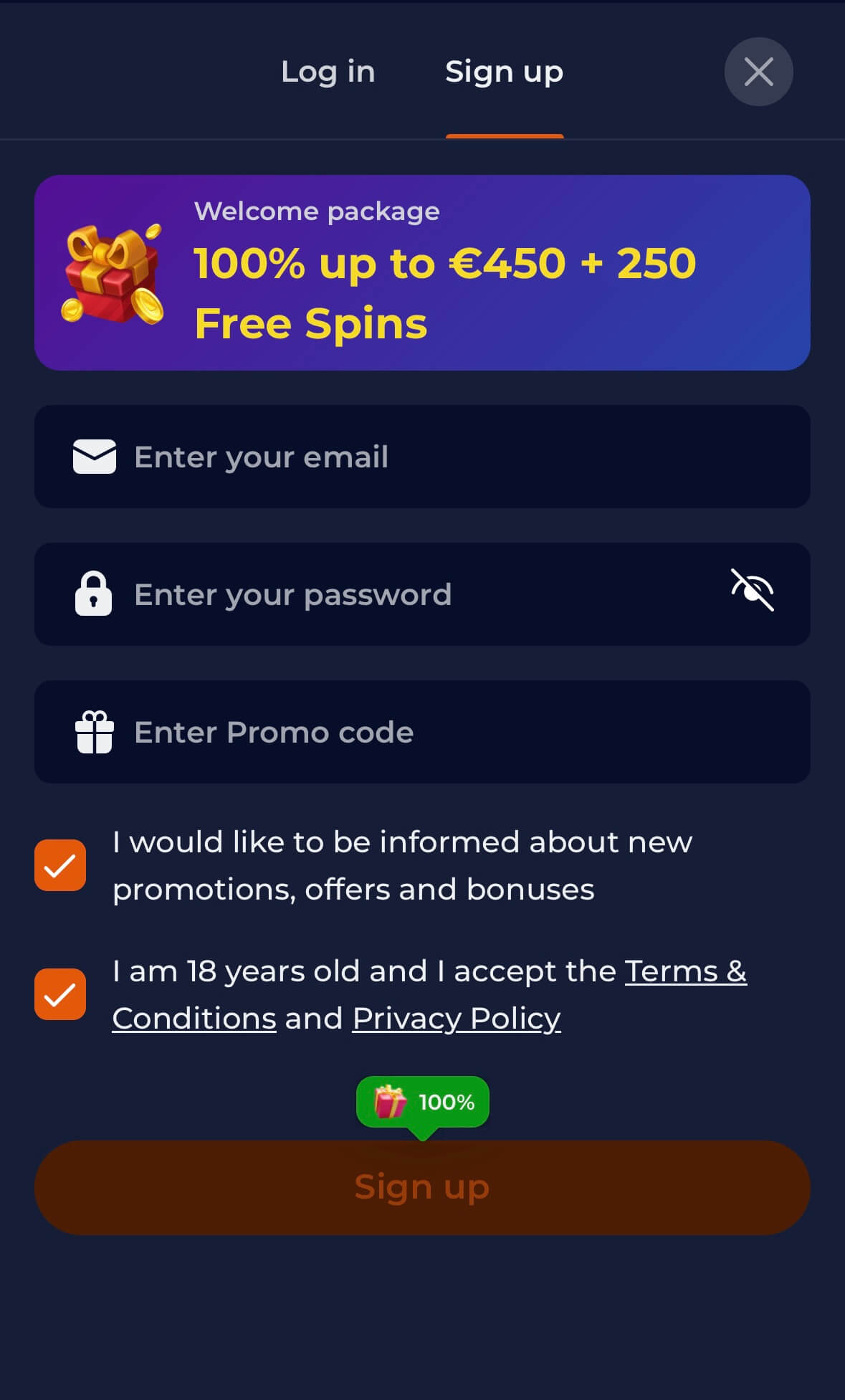The width and height of the screenshot is (845, 1400).
Task: Switch to the Log in tab
Action: [328, 72]
